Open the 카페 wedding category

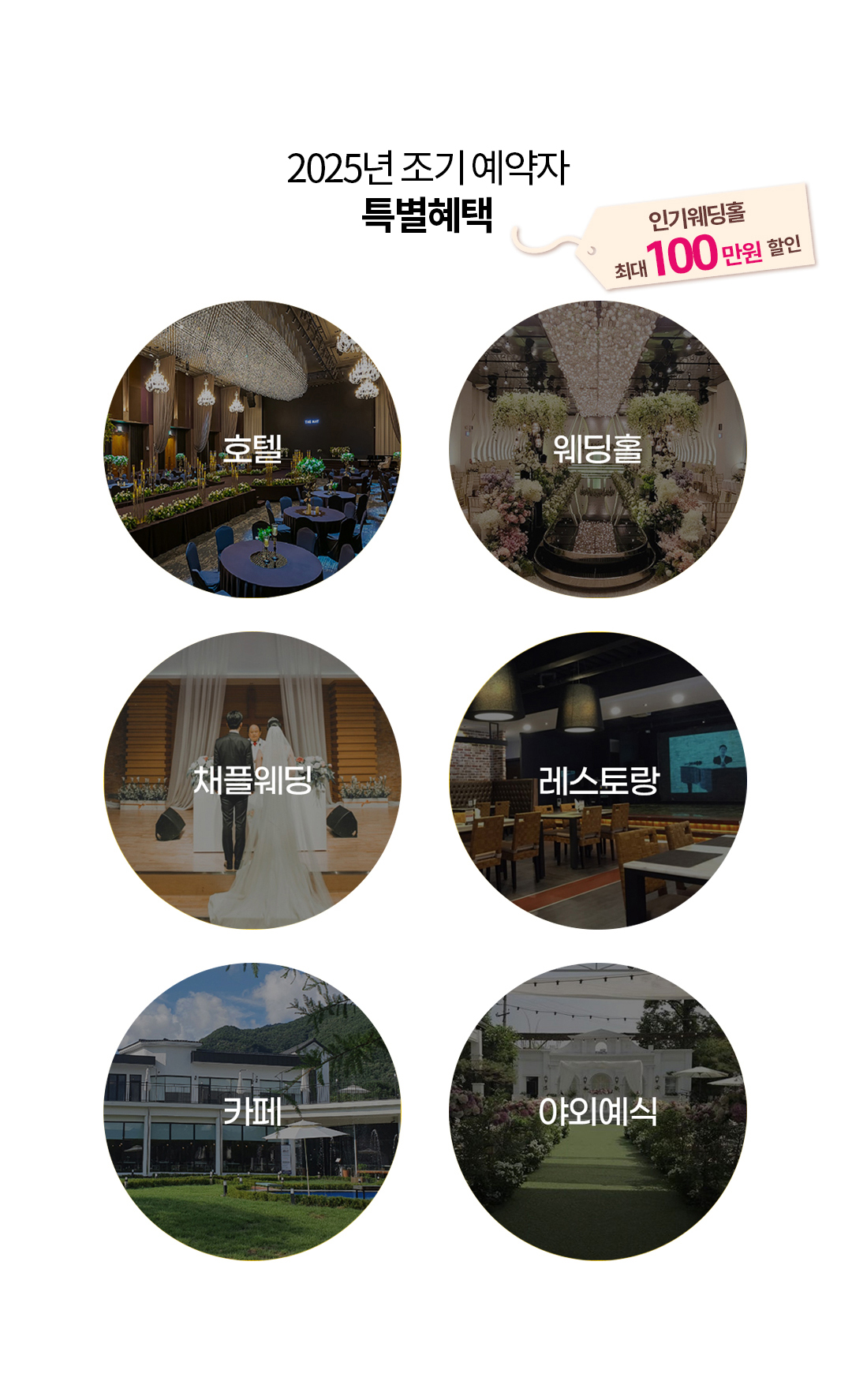(252, 1112)
